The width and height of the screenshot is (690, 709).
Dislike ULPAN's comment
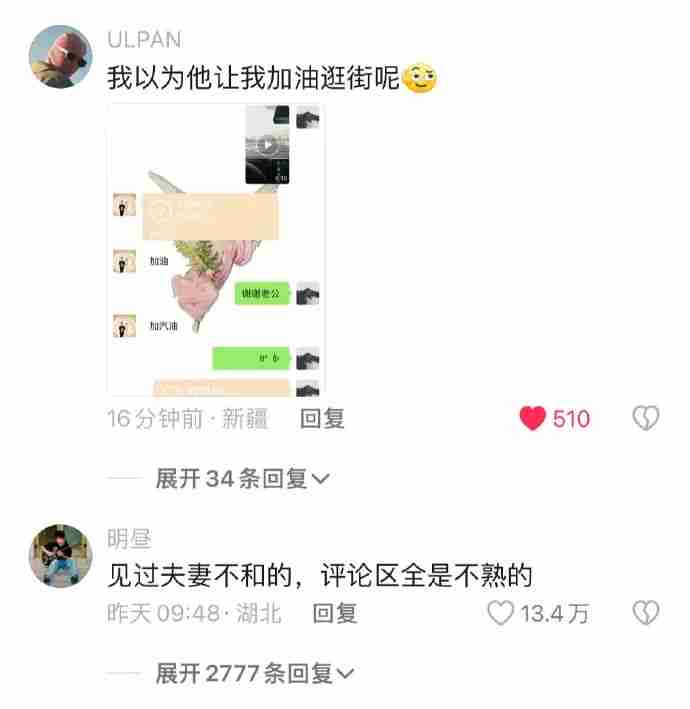[x=647, y=419]
